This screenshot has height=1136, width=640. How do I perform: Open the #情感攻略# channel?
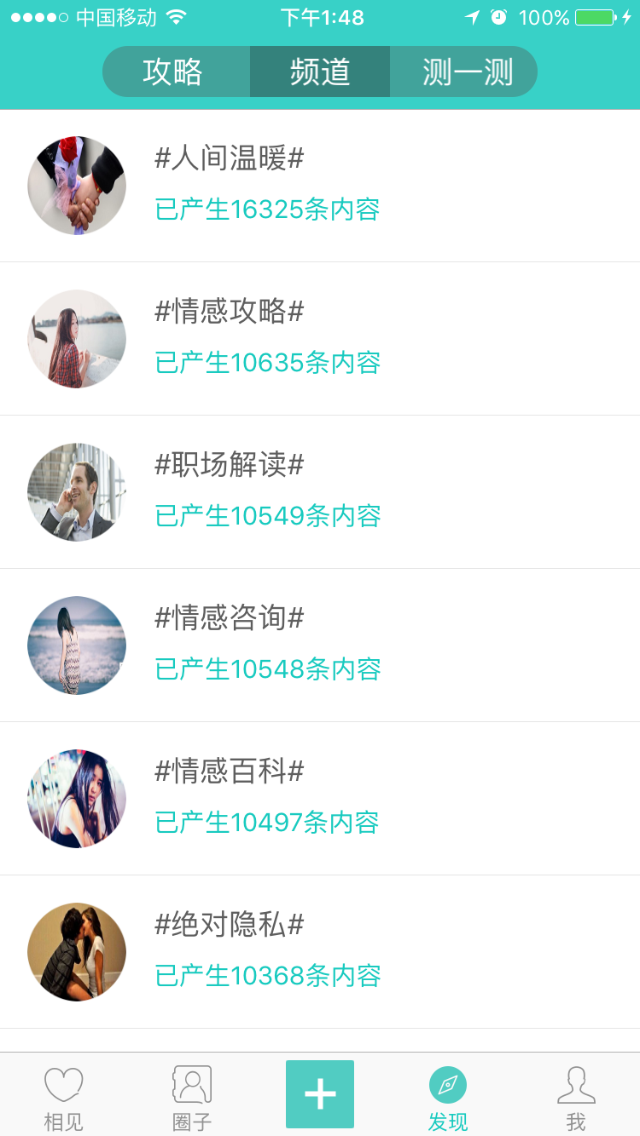point(320,338)
